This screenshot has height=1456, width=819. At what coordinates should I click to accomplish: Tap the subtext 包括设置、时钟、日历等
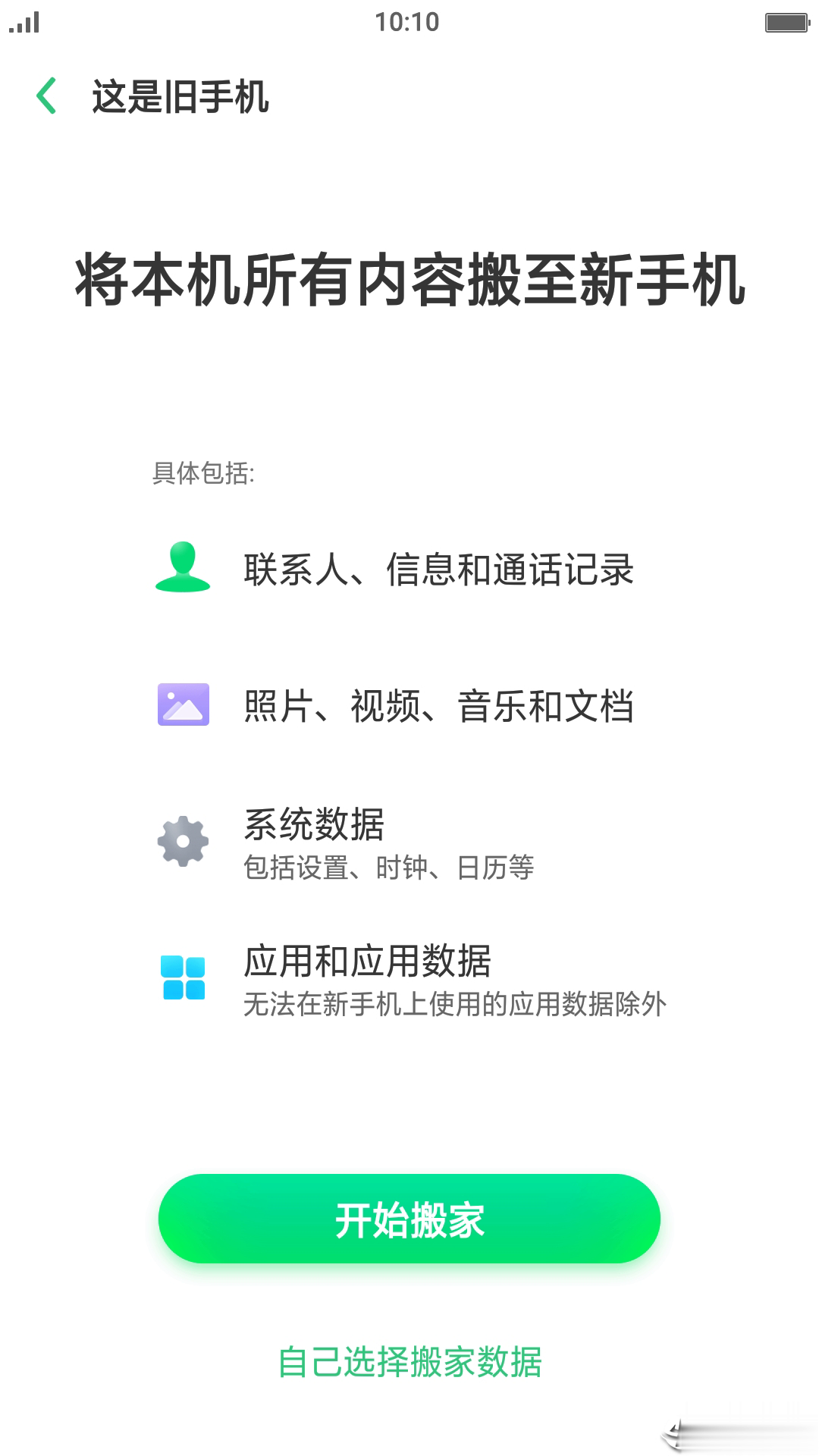389,867
